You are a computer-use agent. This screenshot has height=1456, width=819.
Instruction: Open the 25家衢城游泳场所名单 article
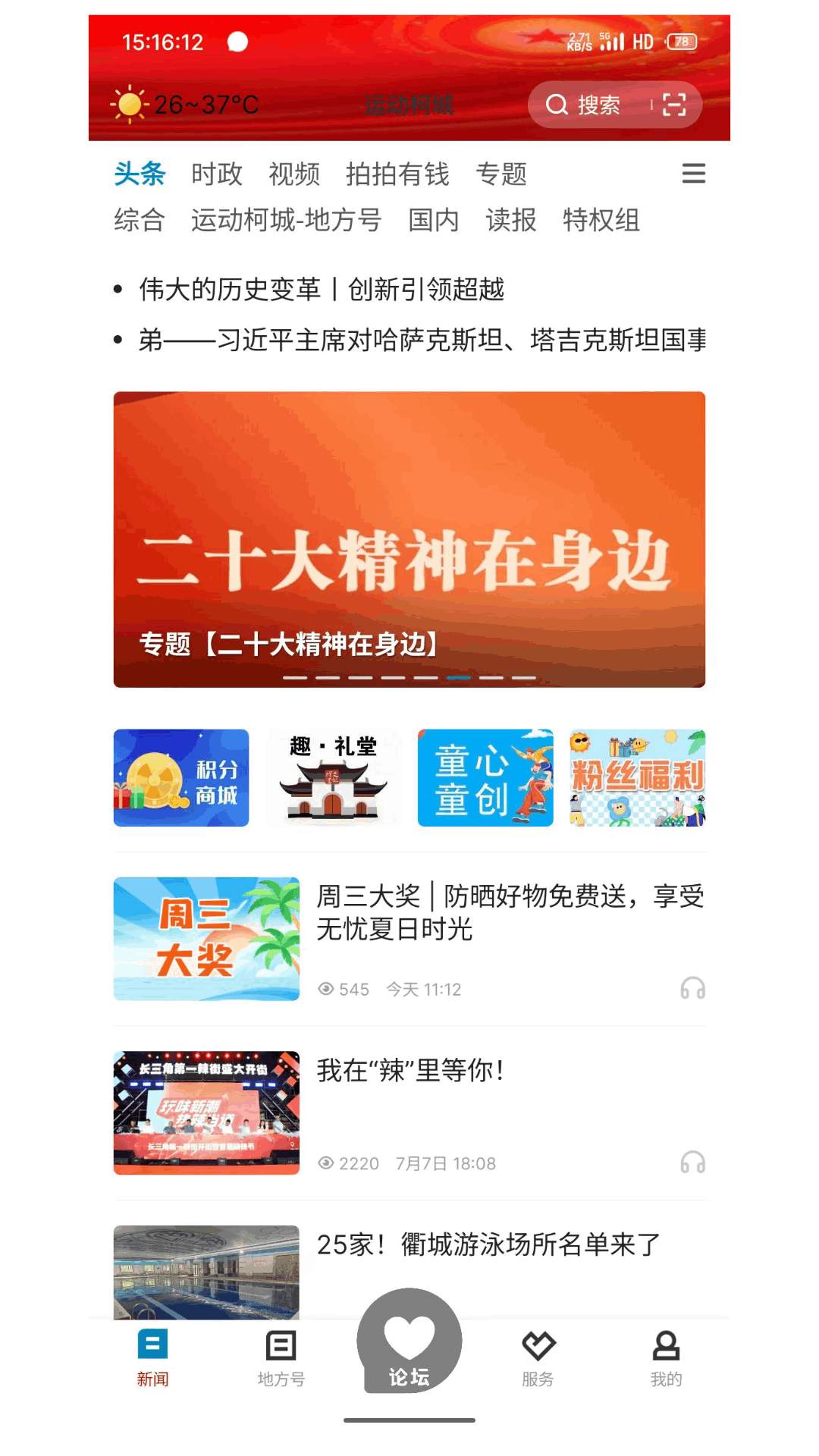(488, 1244)
